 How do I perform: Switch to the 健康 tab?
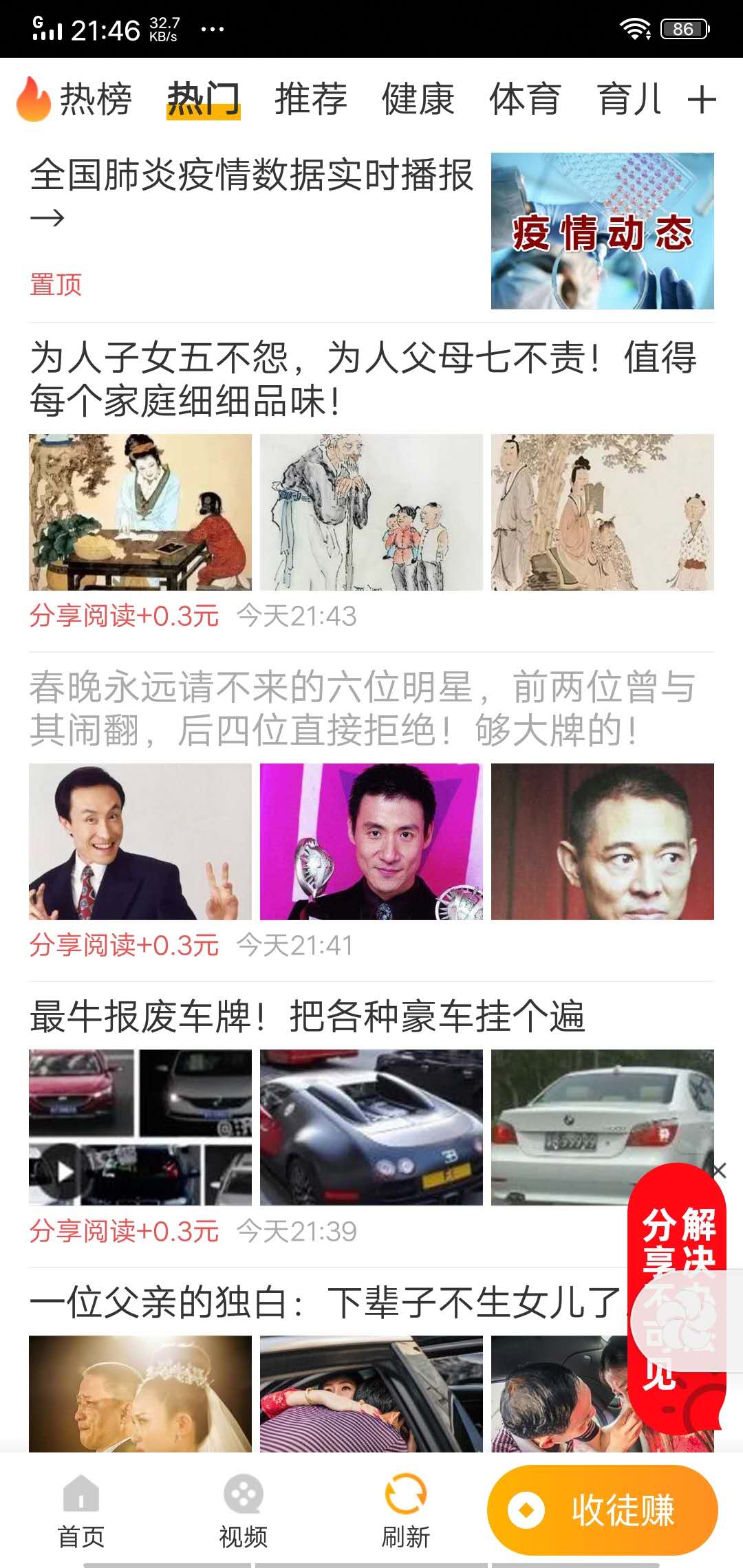click(x=417, y=100)
